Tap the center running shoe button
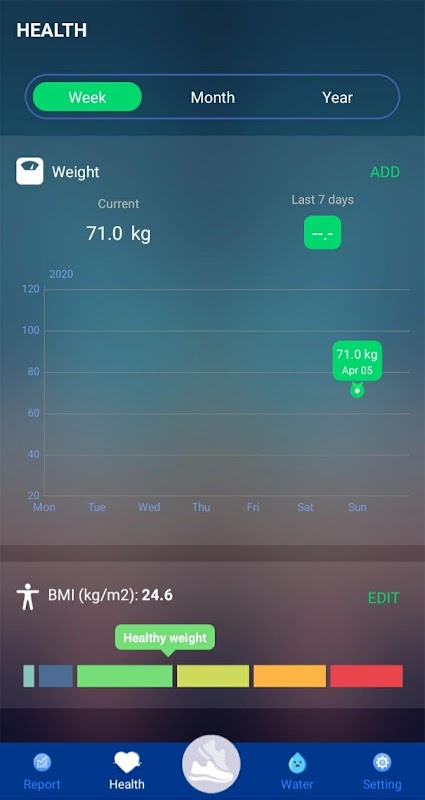 (x=211, y=764)
